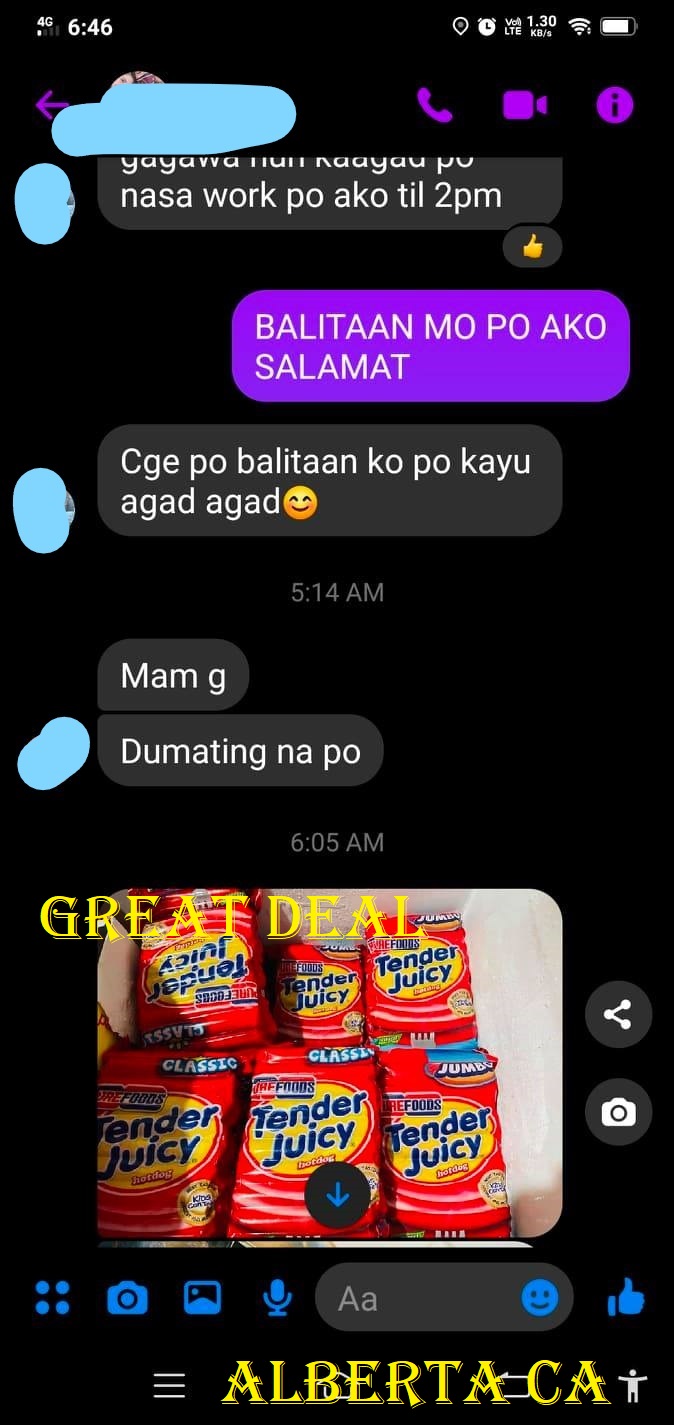Image resolution: width=674 pixels, height=1425 pixels.
Task: Open the system recent apps menu
Action: point(170,1386)
